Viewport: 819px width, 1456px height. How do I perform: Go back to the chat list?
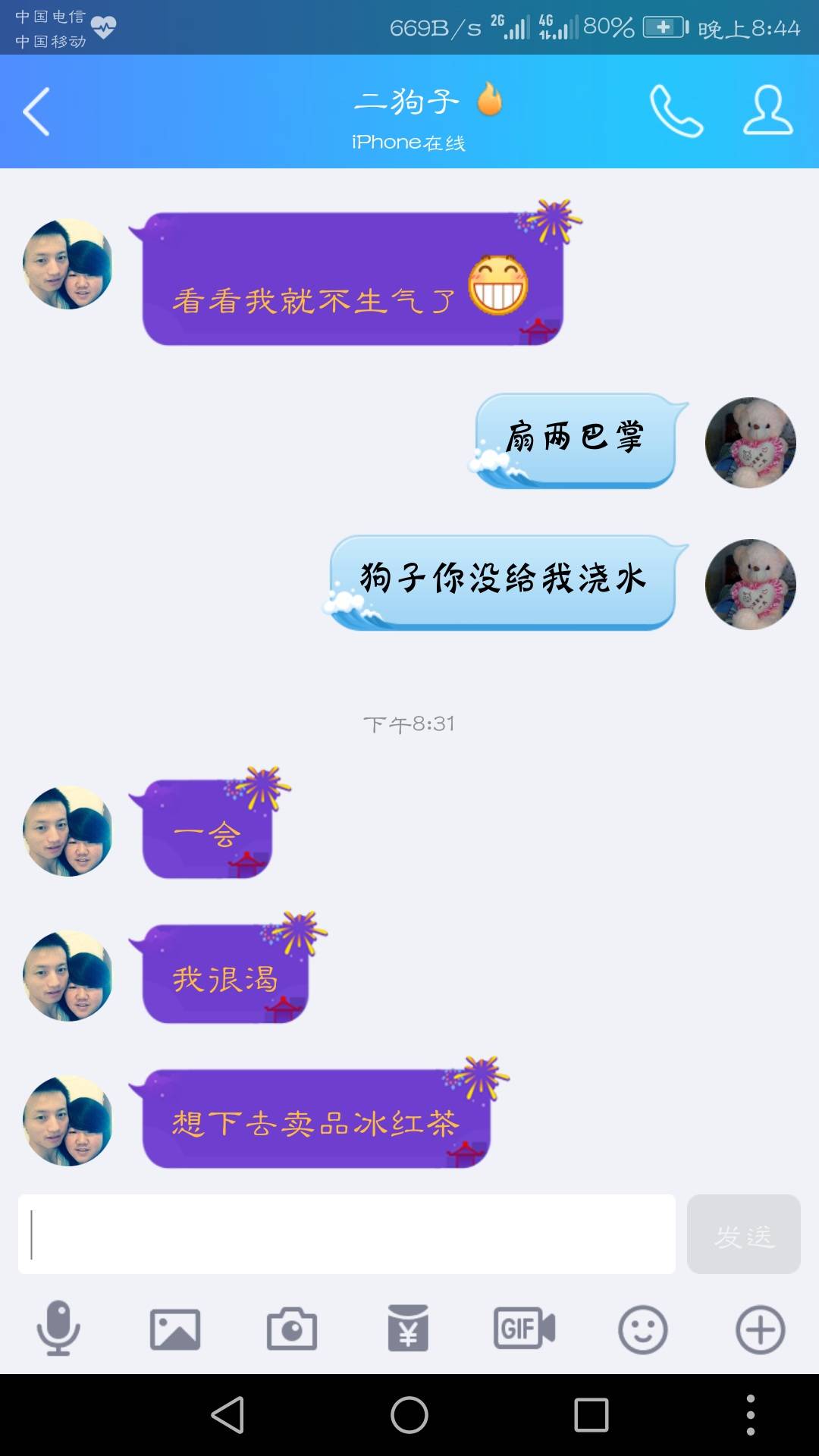coord(36,111)
